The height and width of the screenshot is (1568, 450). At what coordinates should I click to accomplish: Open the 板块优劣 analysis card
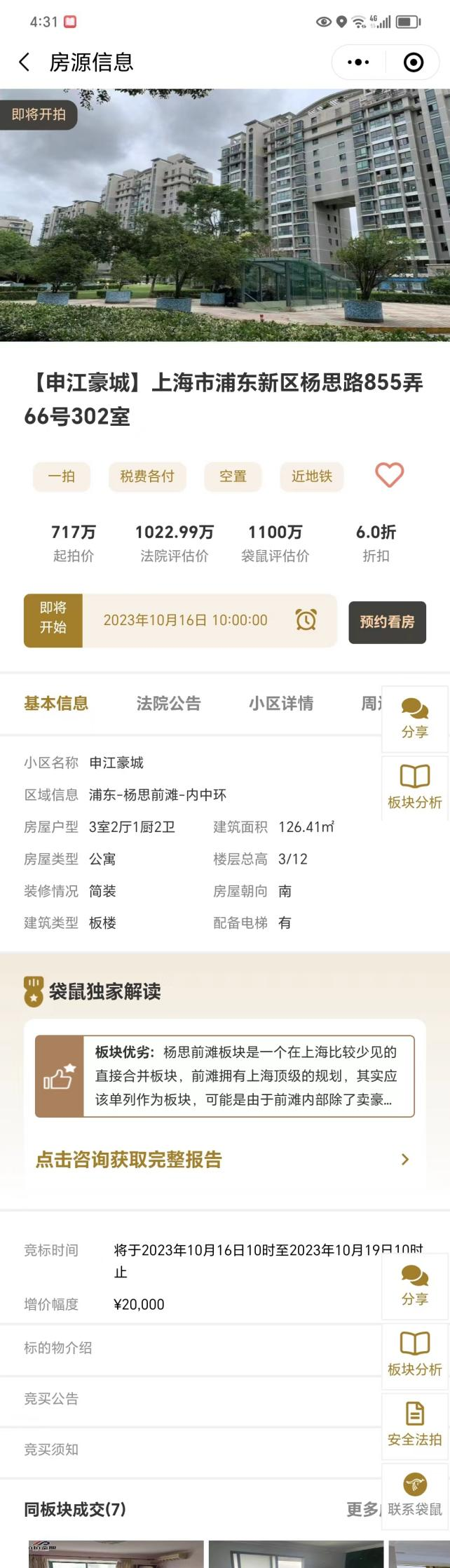pos(224,1076)
